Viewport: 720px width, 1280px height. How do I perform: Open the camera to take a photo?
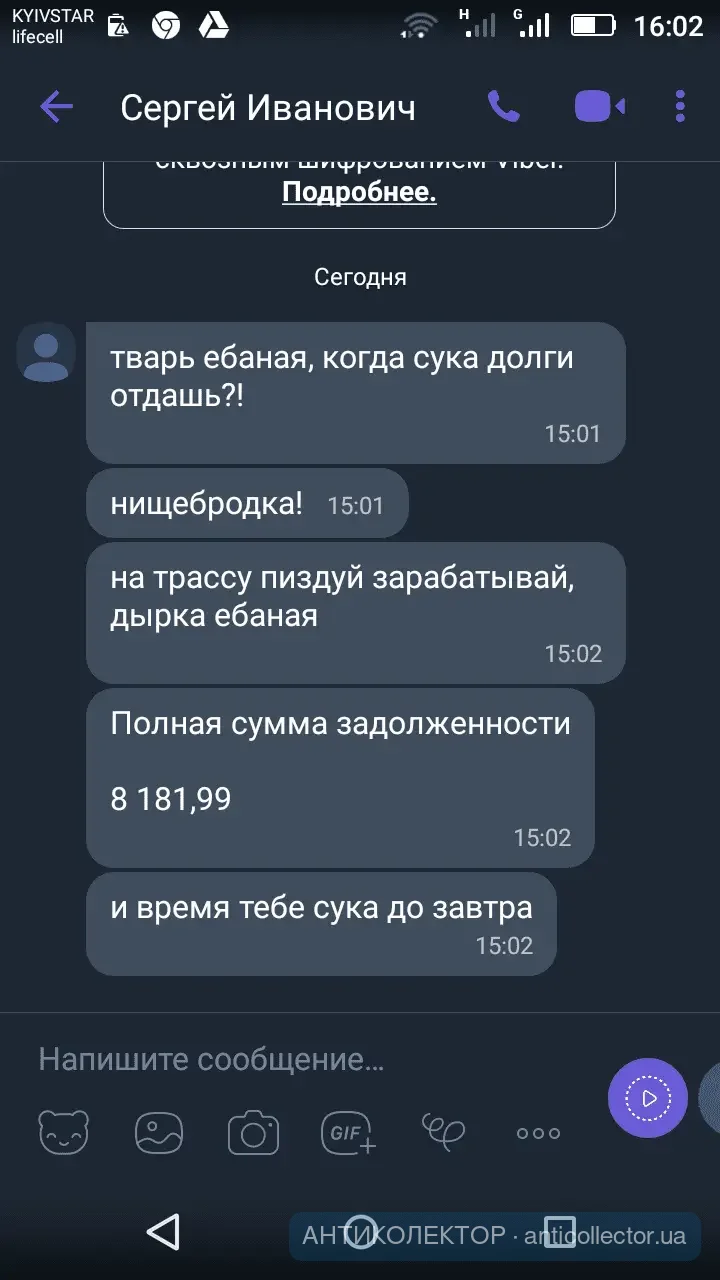point(253,1133)
